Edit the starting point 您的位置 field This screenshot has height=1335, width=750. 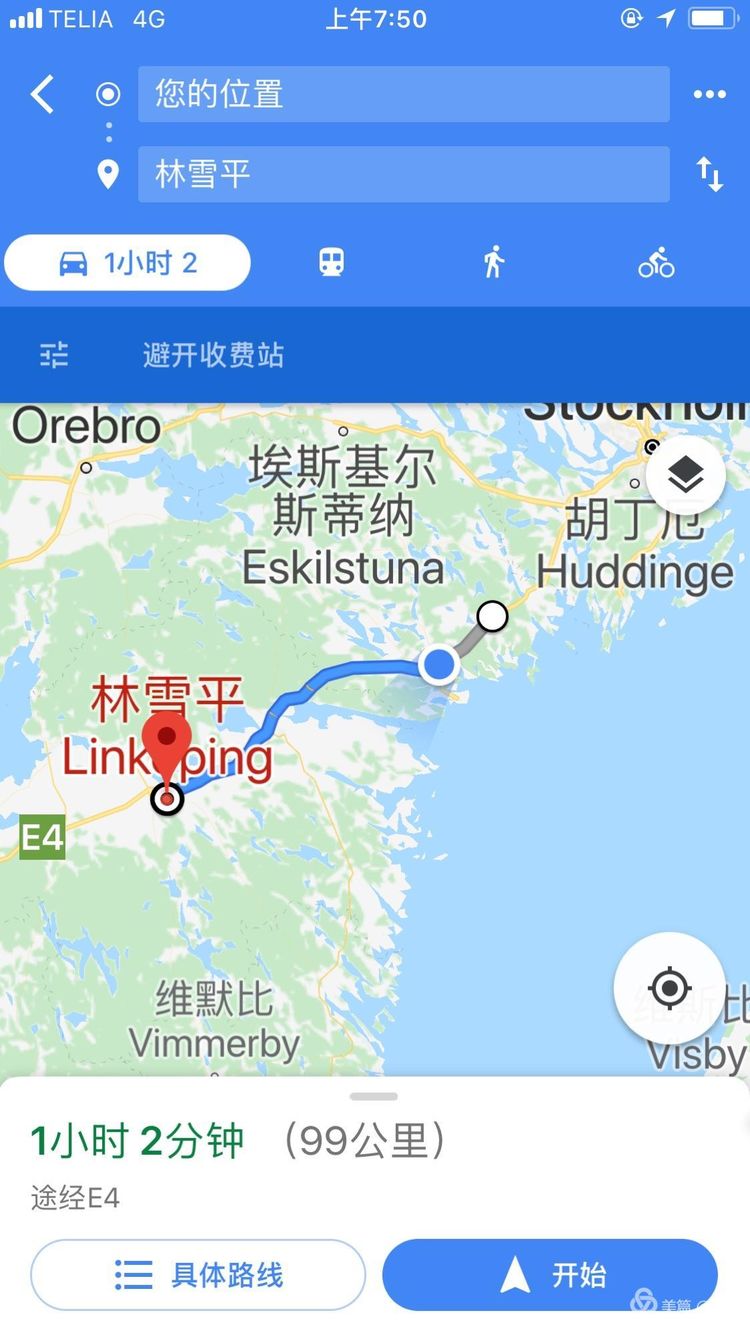click(x=403, y=95)
